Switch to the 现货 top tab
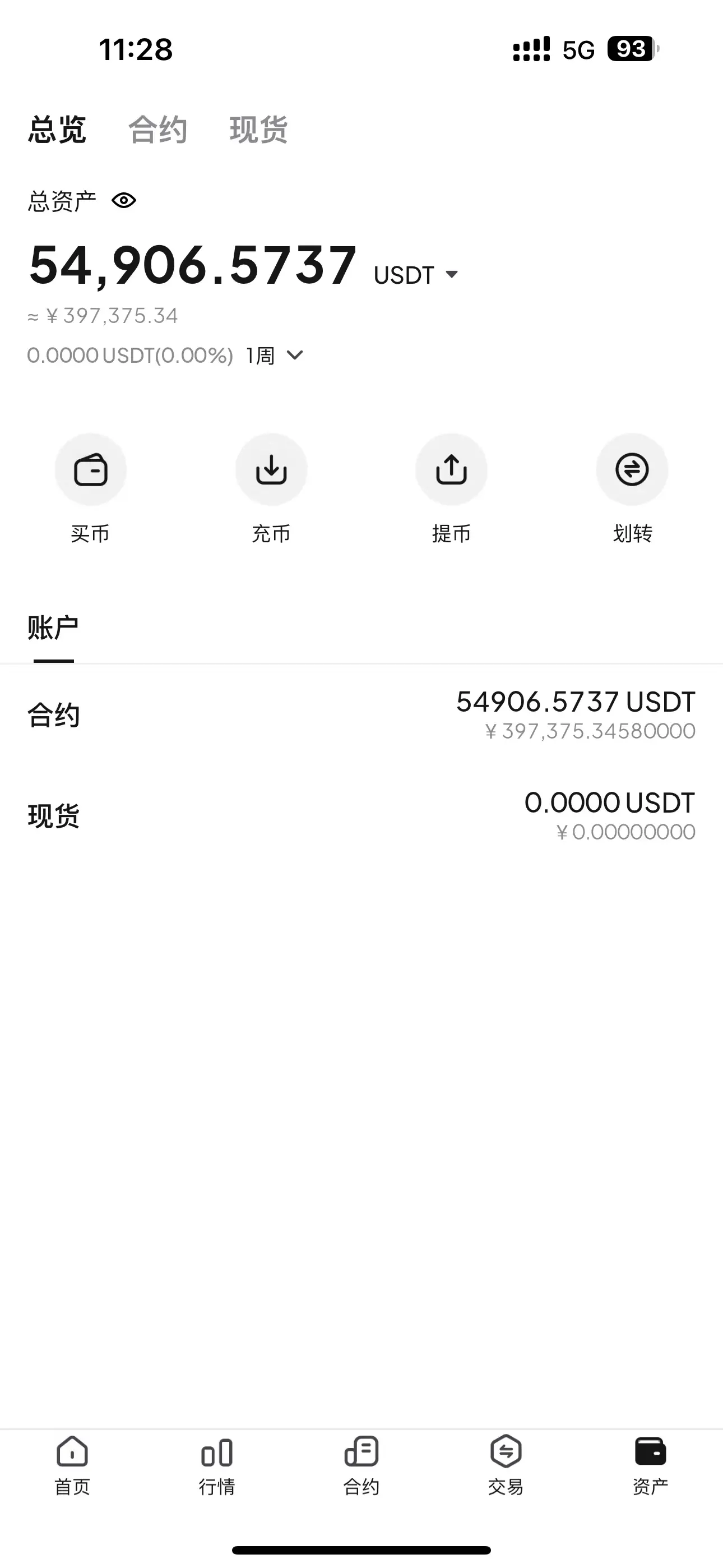The height and width of the screenshot is (1568, 723). pos(258,130)
